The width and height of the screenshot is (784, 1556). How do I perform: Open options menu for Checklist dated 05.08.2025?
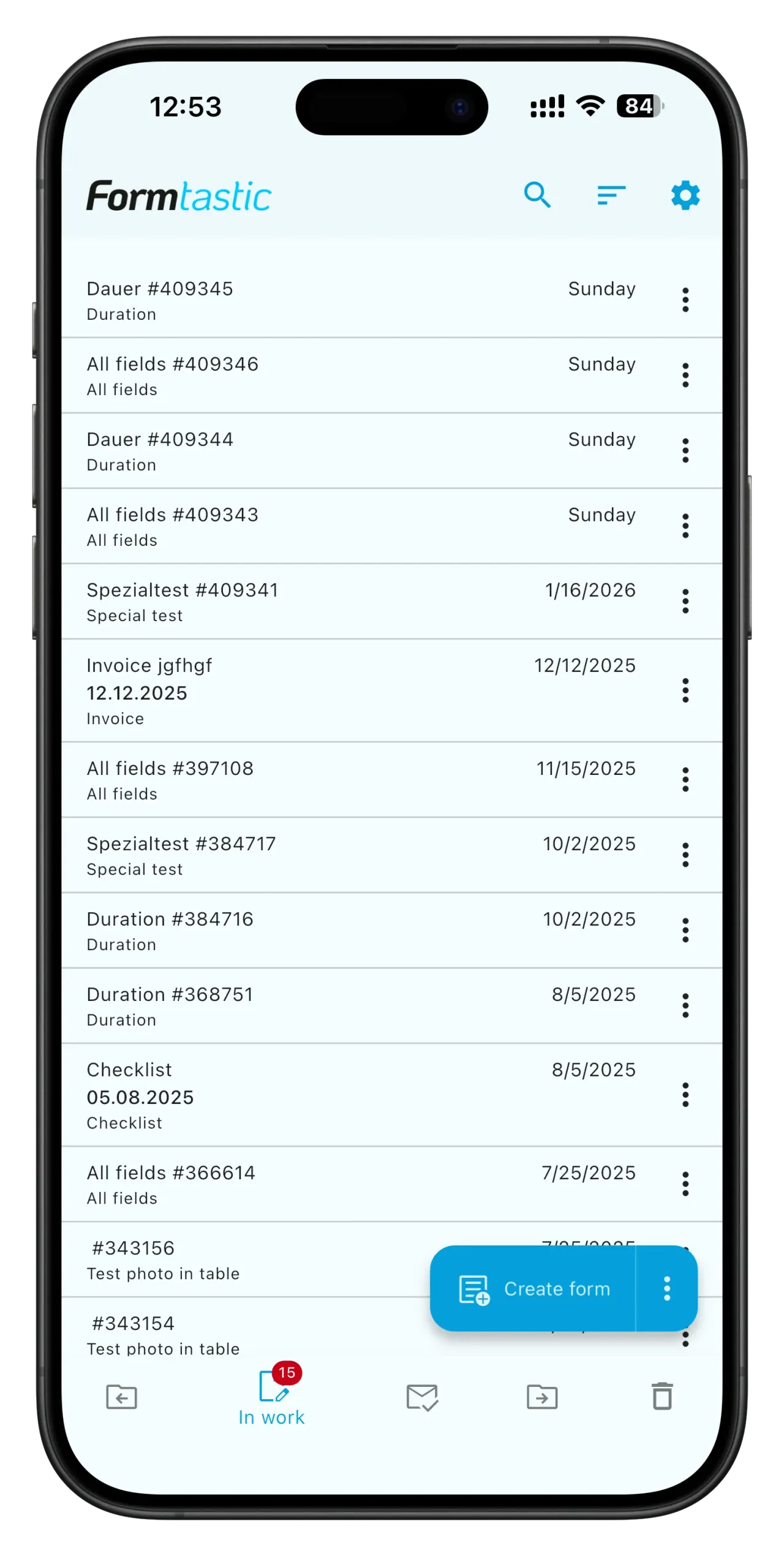coord(685,1096)
